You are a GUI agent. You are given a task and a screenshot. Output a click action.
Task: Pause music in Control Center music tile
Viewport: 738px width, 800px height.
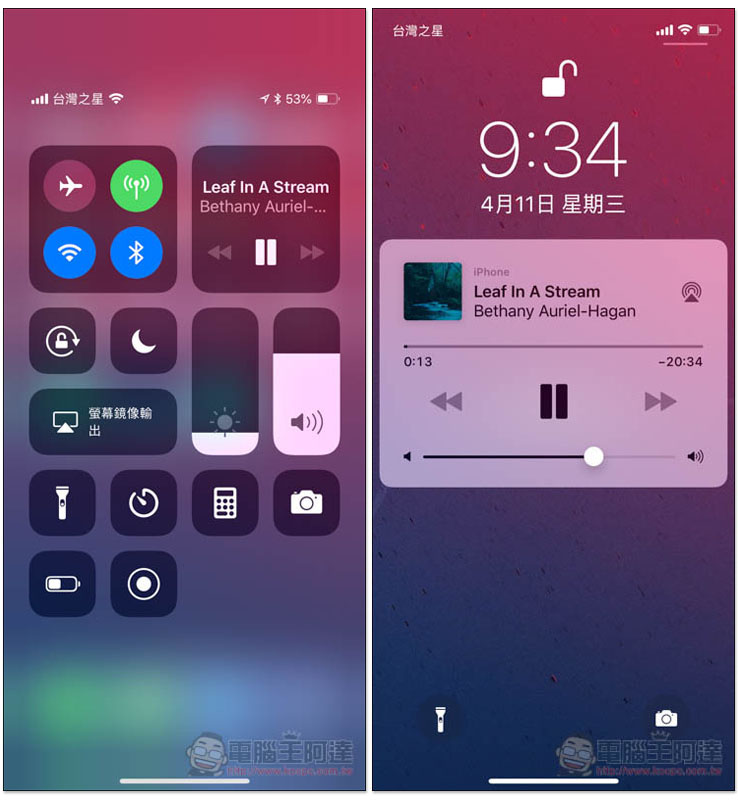[265, 253]
